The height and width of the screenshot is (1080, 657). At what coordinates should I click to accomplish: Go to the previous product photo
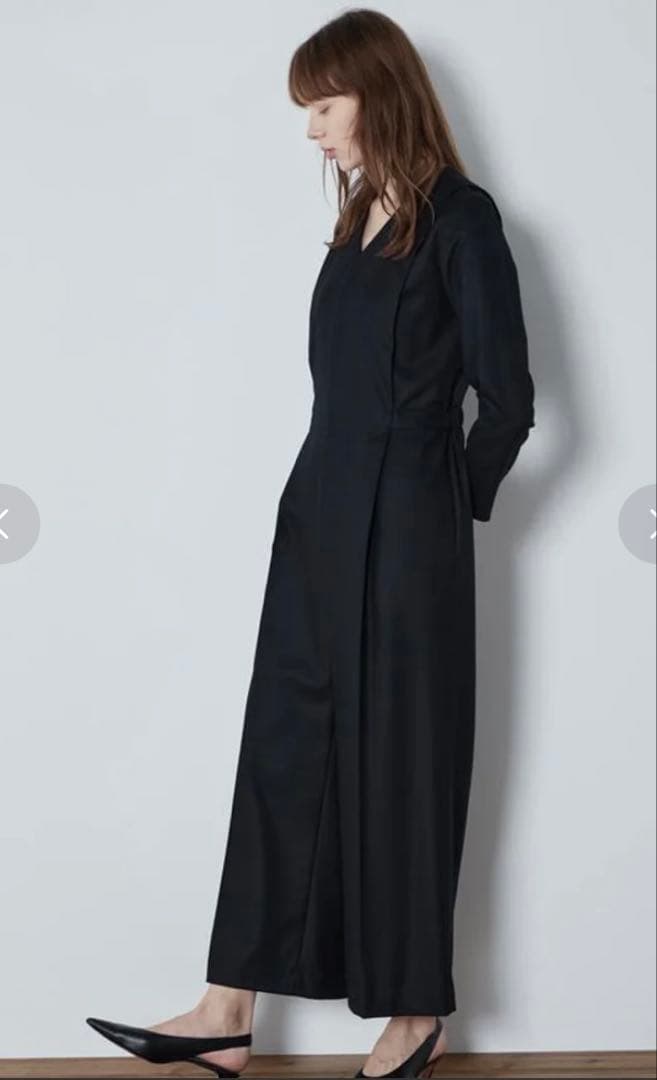10,524
